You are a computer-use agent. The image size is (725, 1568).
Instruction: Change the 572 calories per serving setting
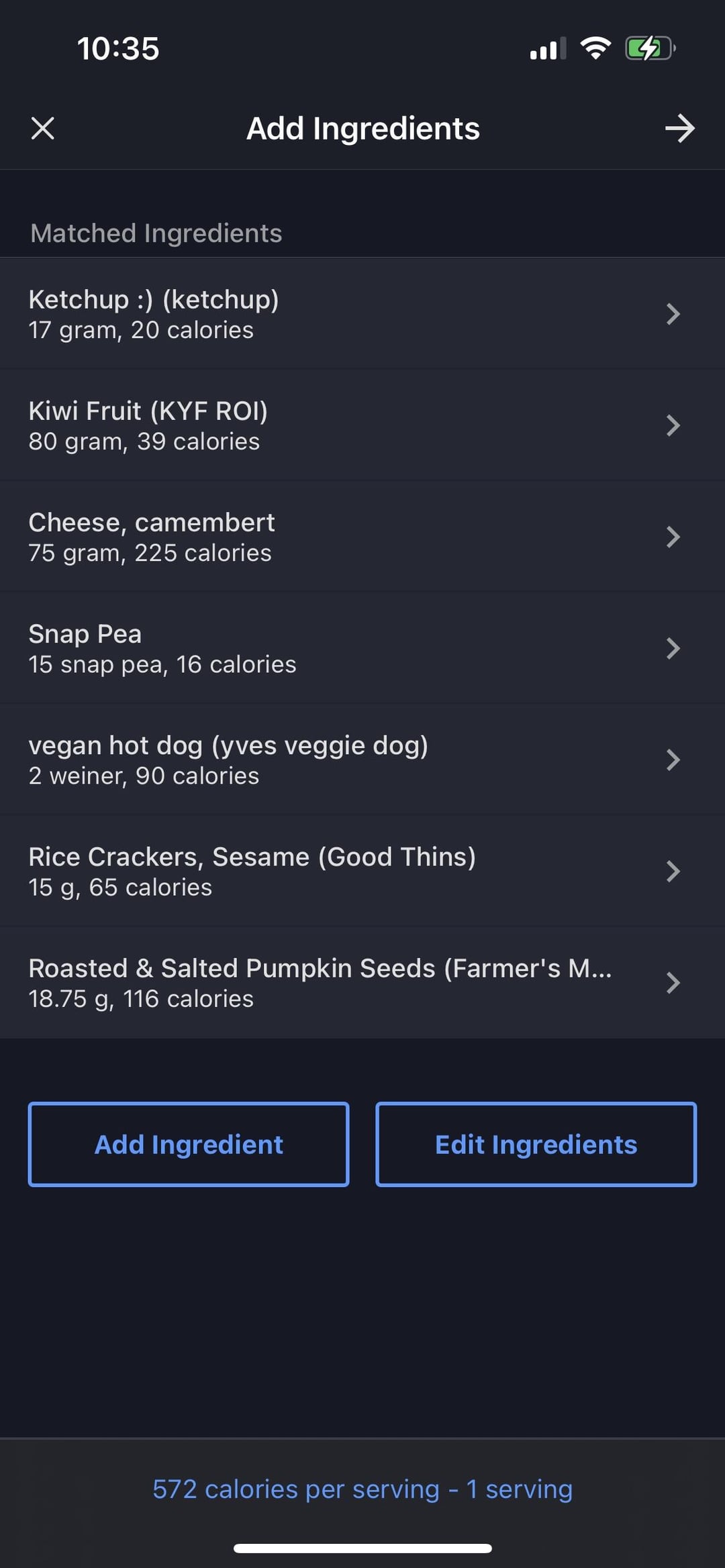[x=362, y=1489]
